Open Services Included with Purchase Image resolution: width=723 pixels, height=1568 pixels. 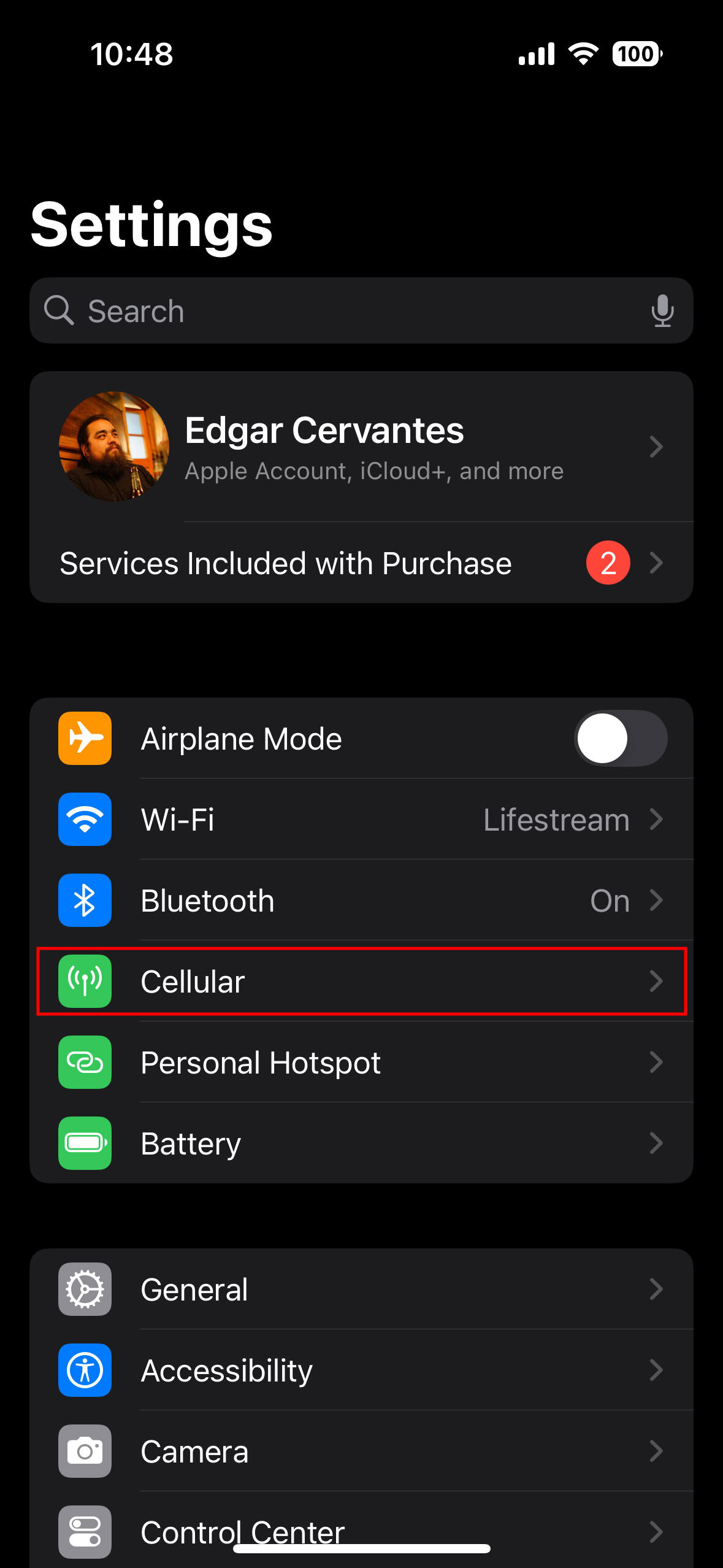click(361, 563)
